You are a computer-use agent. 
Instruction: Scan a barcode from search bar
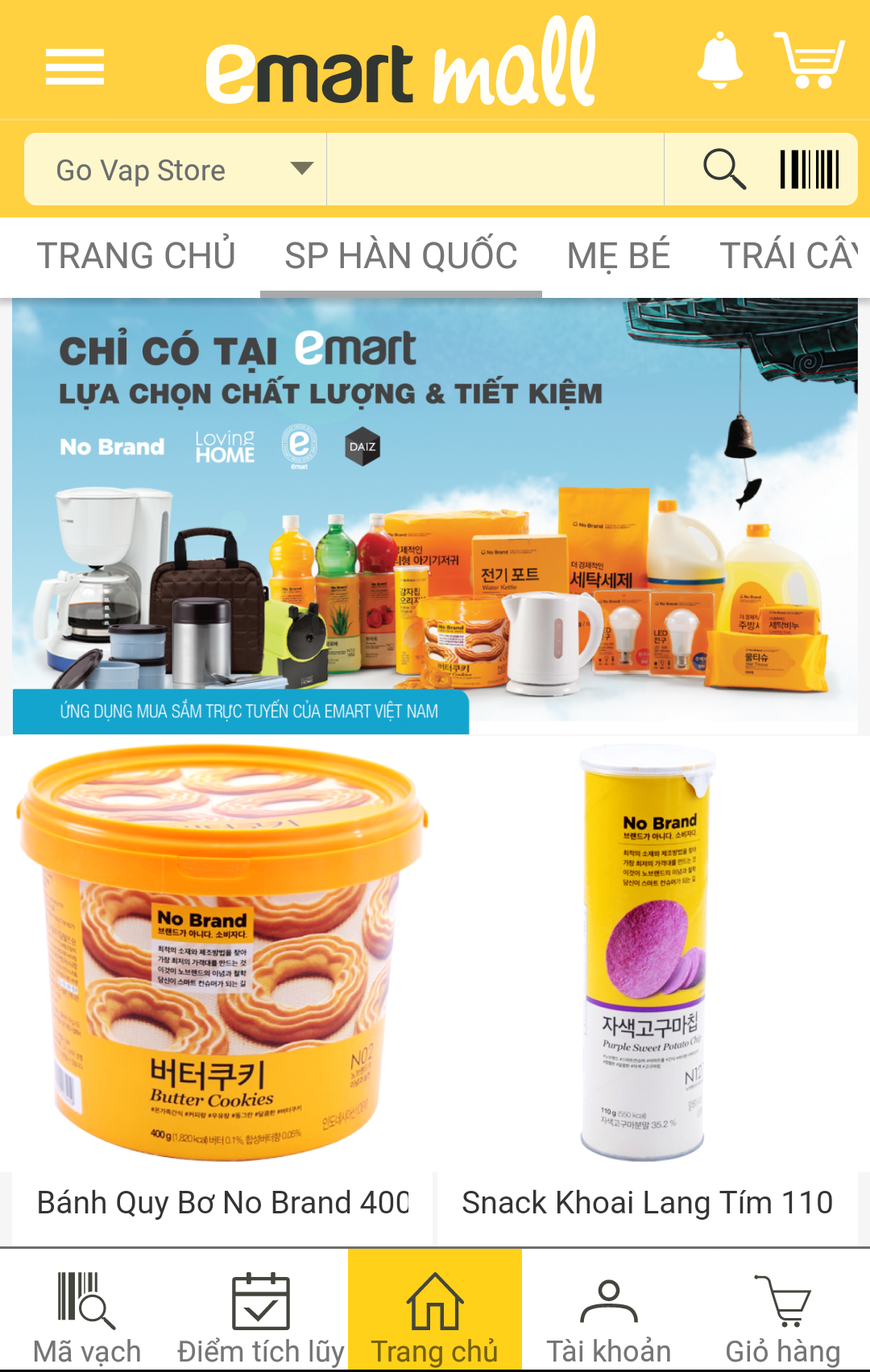(x=810, y=170)
